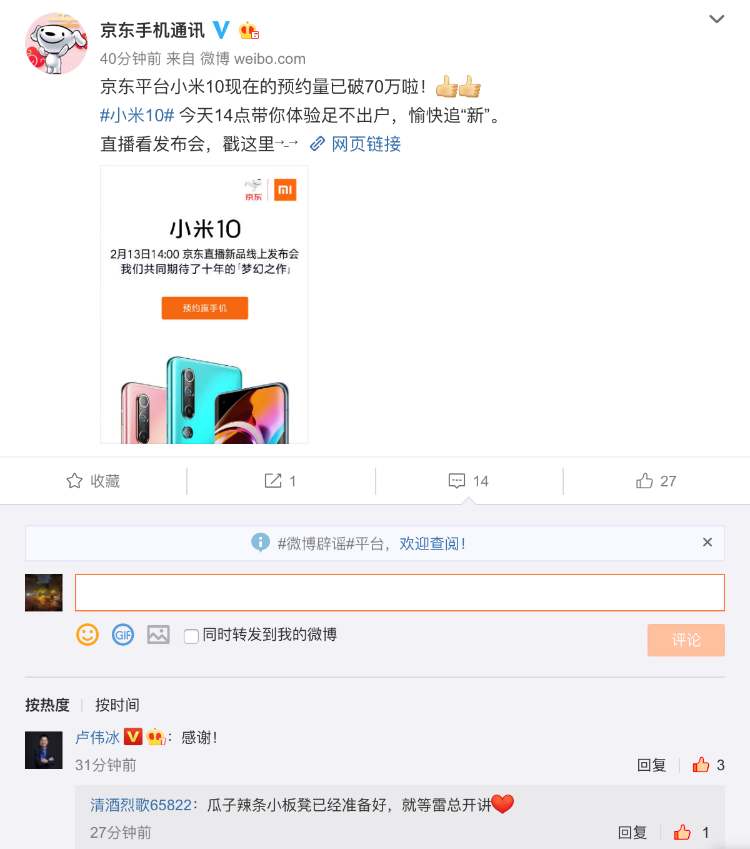Repost this Weibo post
Image resolution: width=750 pixels, height=849 pixels.
pyautogui.click(x=280, y=481)
